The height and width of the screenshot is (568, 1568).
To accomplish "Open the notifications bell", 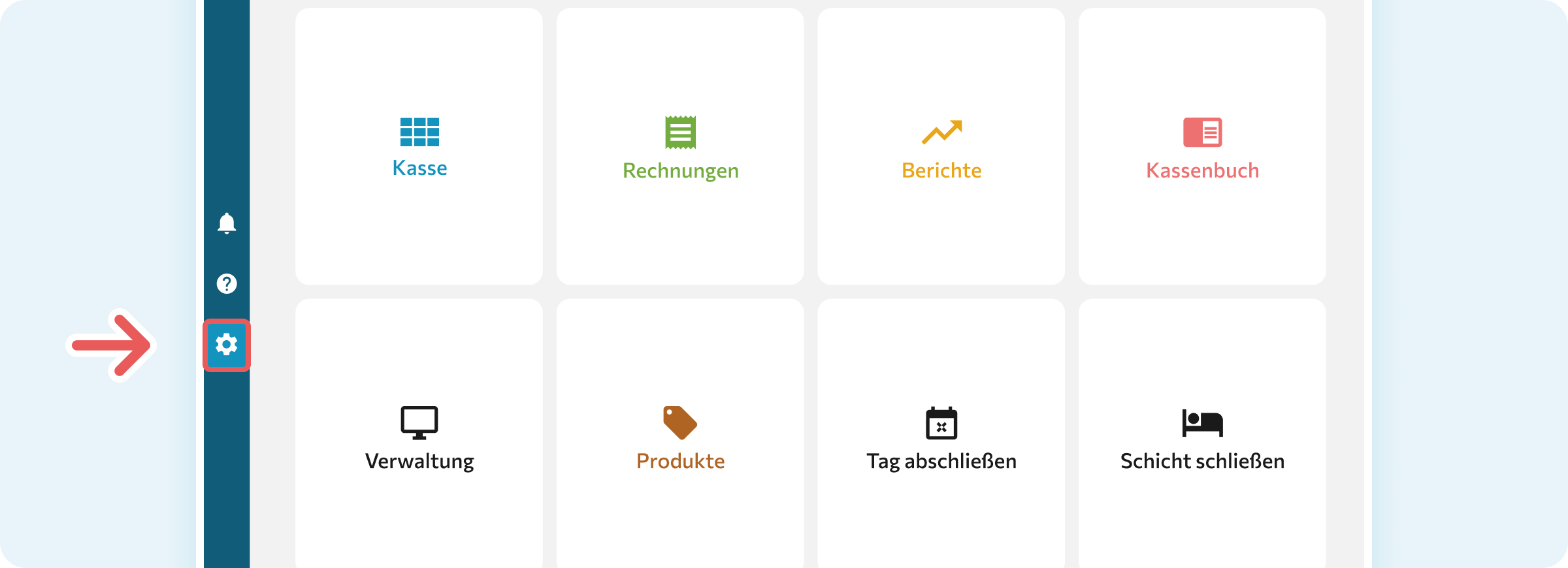I will click(x=226, y=223).
